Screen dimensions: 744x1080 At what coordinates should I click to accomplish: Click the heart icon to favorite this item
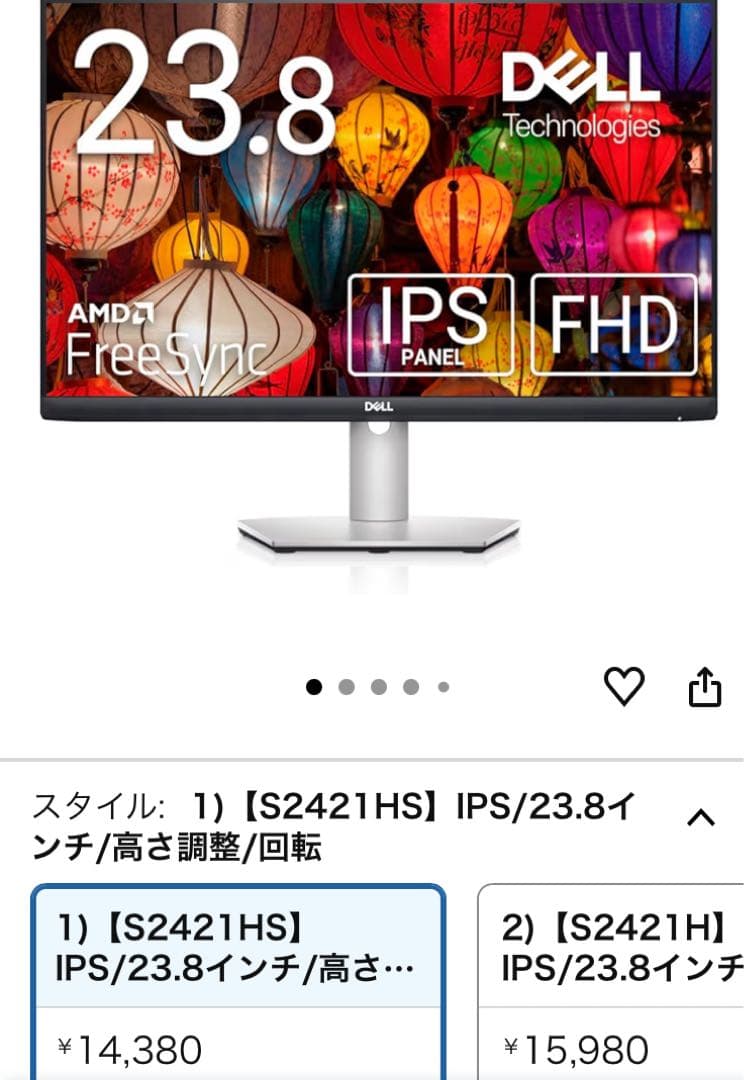(x=625, y=686)
